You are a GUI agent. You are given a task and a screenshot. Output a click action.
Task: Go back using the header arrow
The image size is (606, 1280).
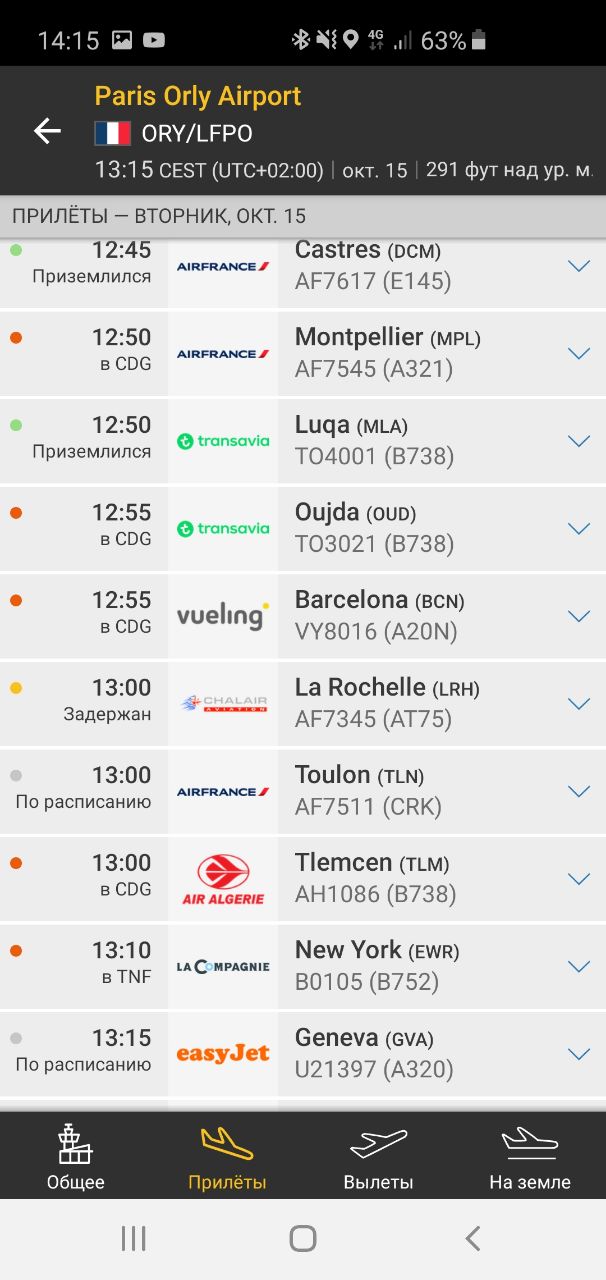coord(47,131)
